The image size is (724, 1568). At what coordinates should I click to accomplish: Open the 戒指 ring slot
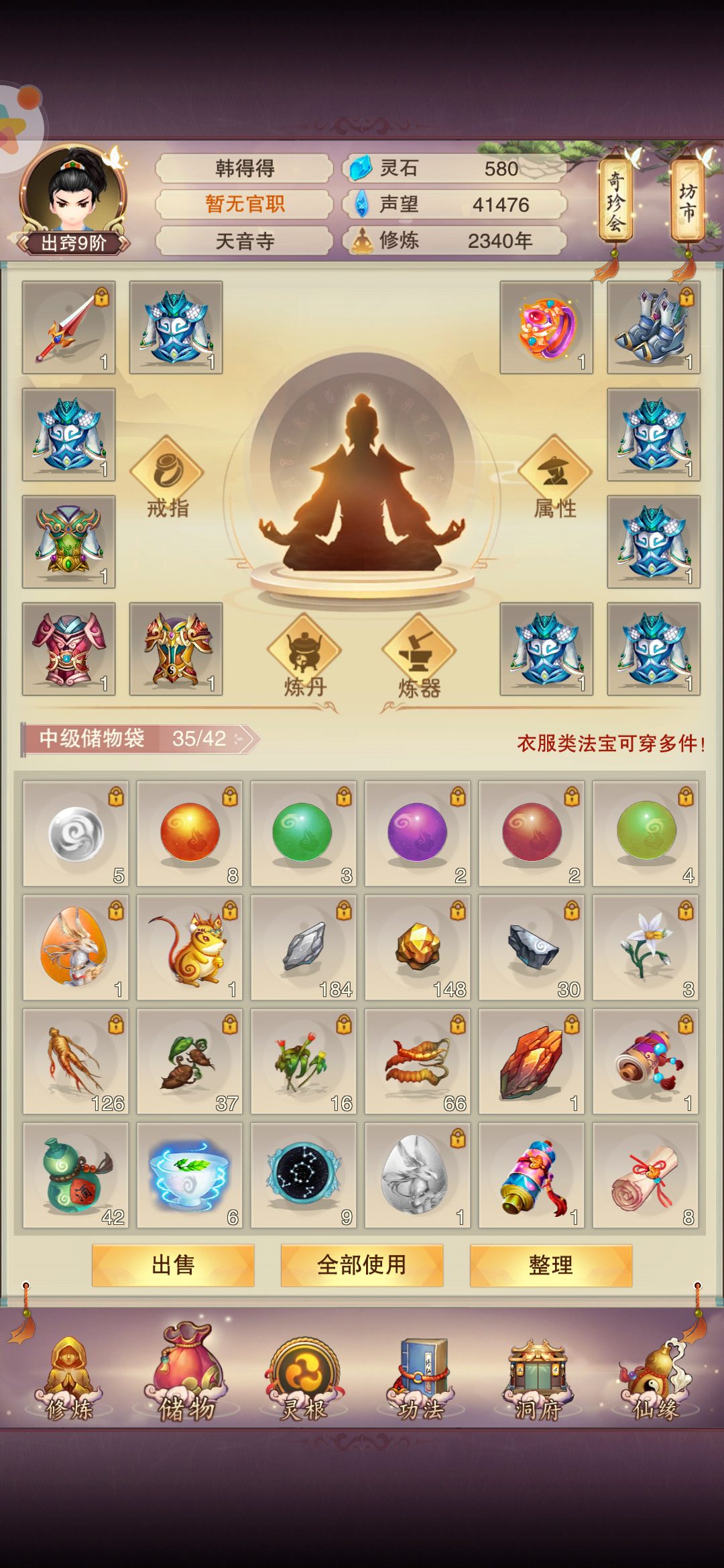pyautogui.click(x=168, y=477)
